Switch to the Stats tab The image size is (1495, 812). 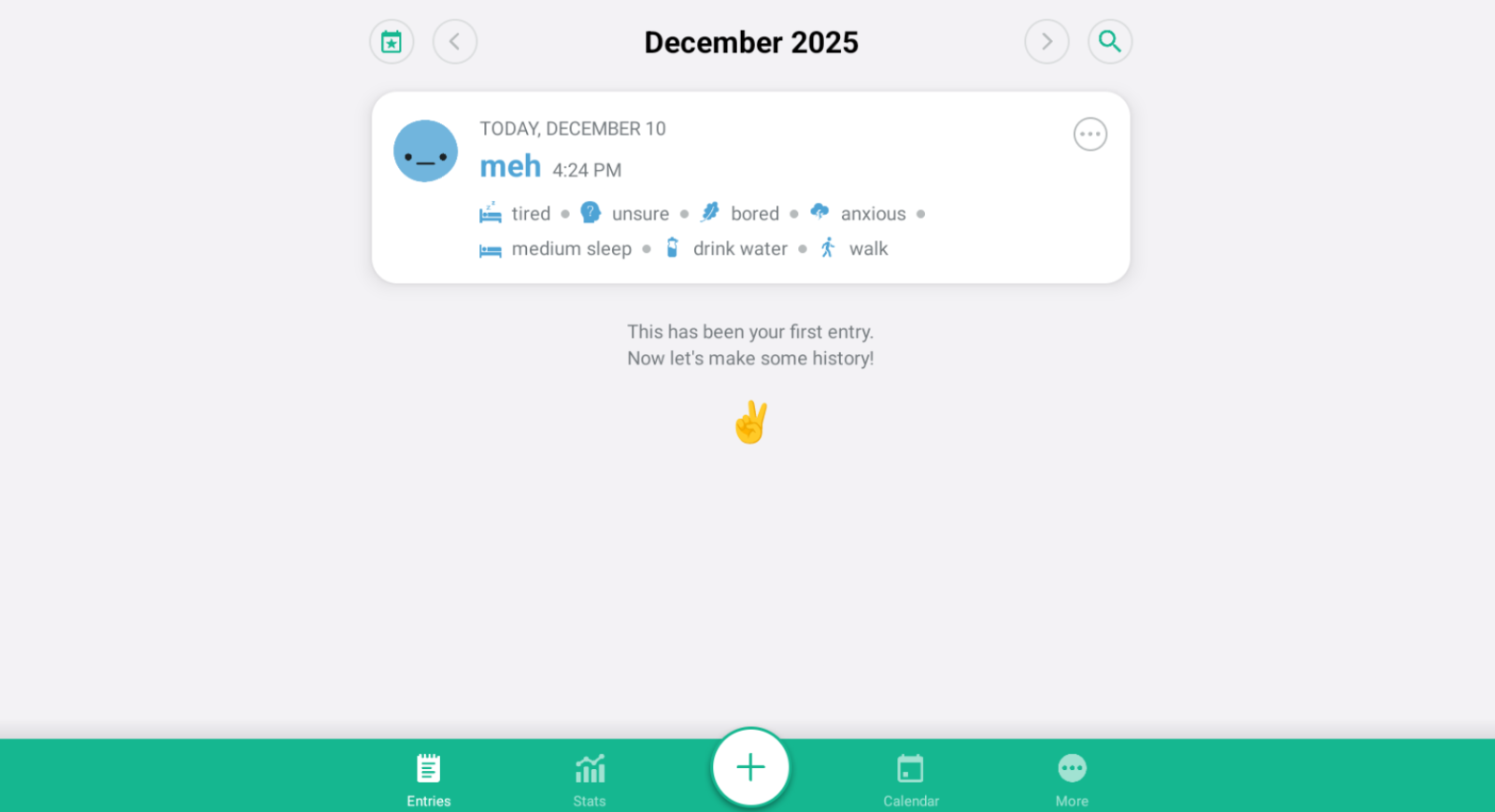click(590, 780)
